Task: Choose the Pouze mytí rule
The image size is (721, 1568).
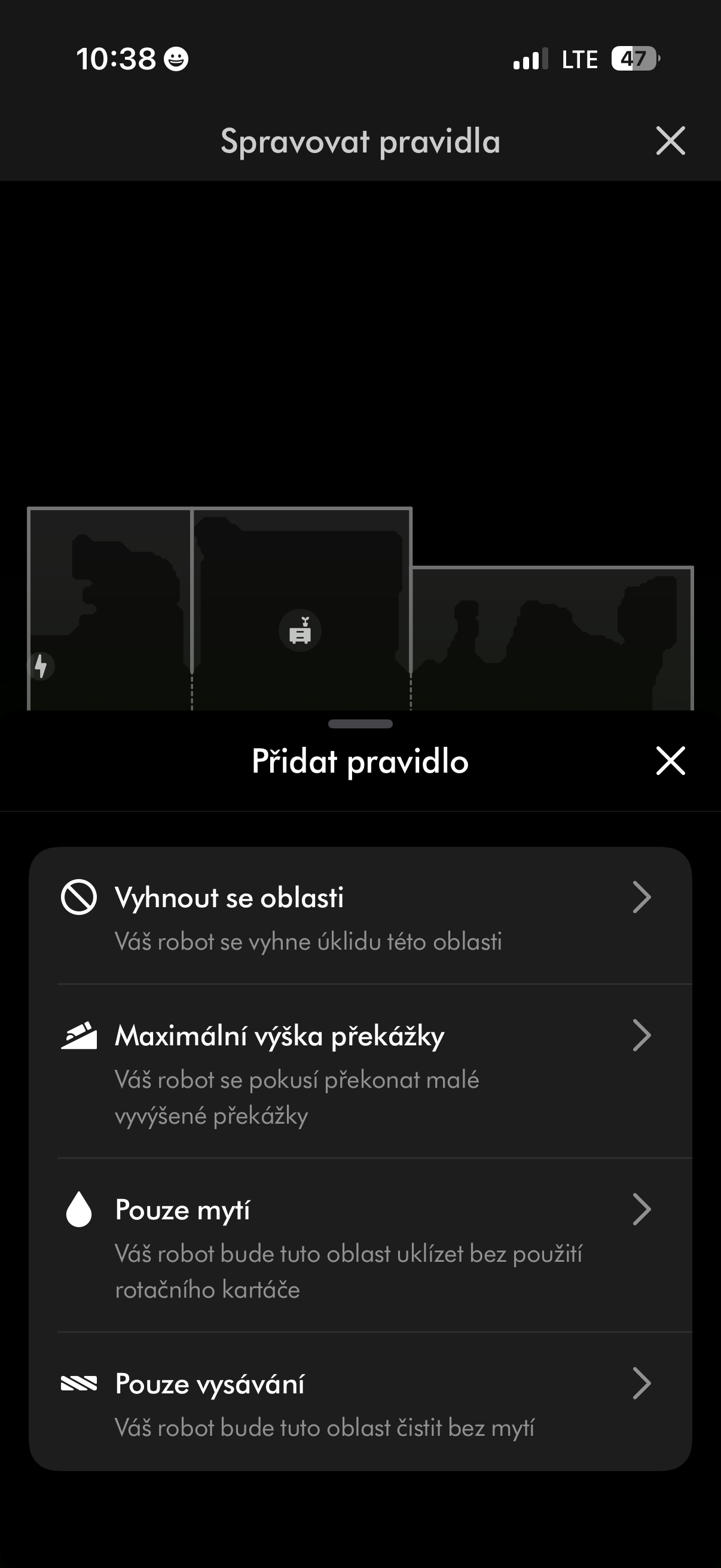Action: pyautogui.click(x=360, y=1246)
